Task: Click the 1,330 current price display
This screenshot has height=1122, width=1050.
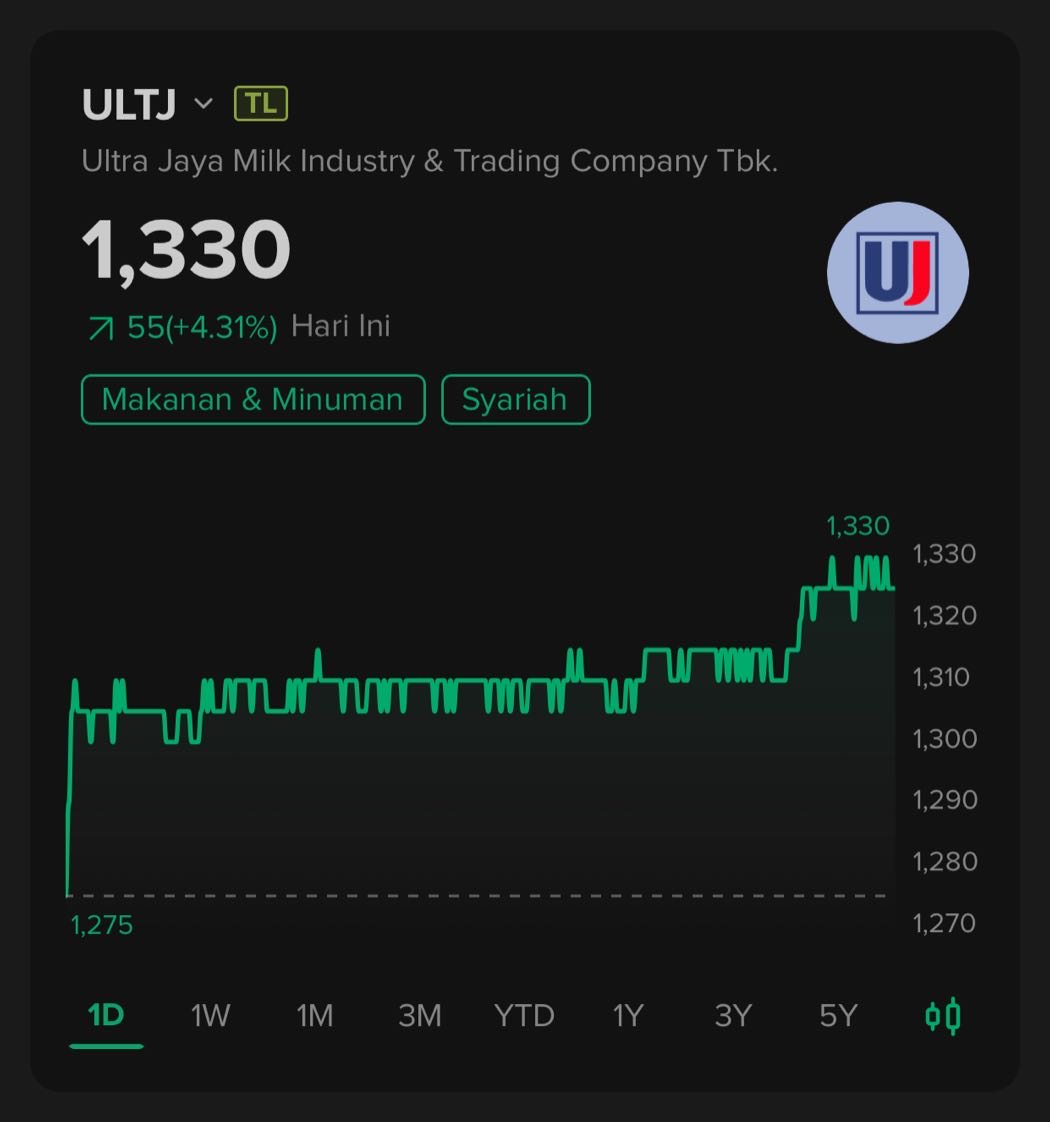Action: pos(186,250)
